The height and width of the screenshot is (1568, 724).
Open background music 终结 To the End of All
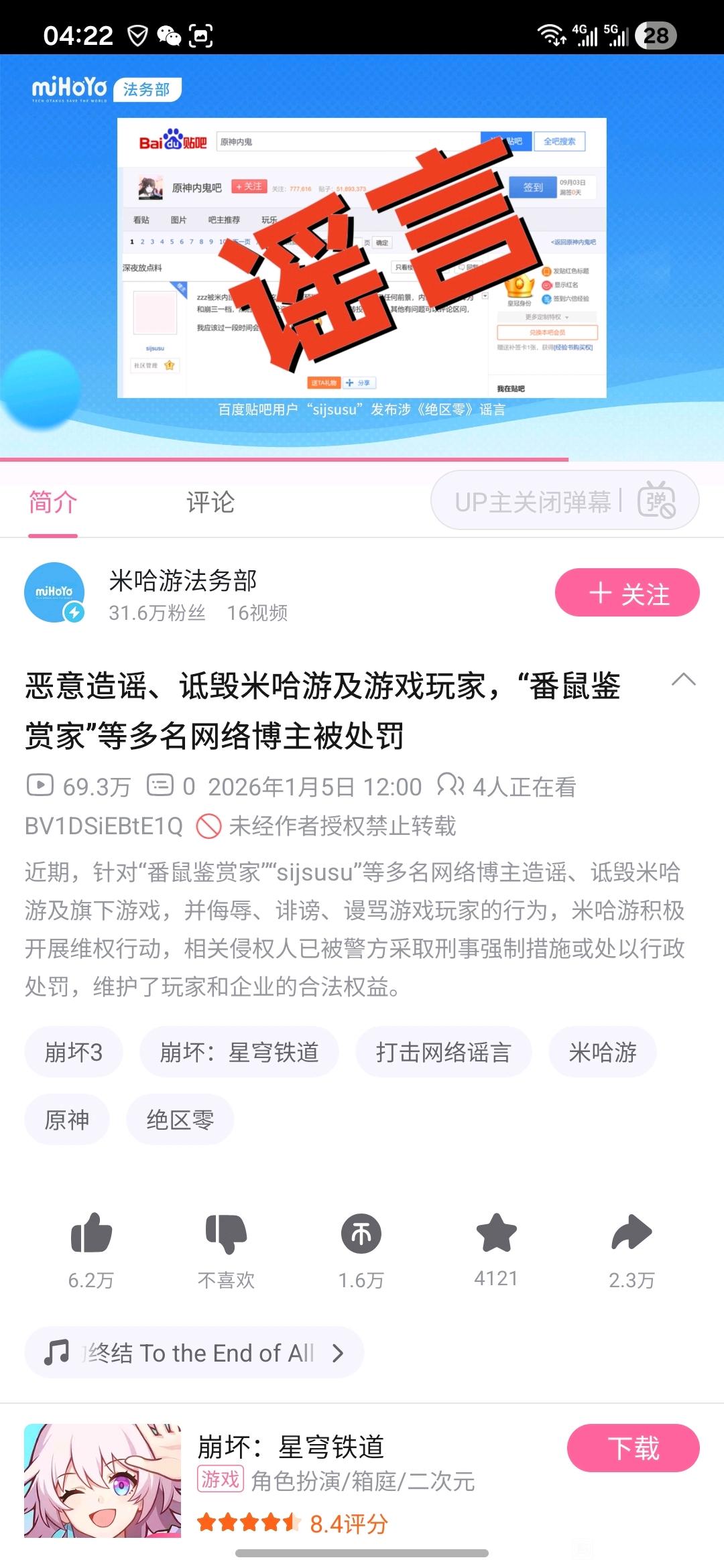194,1353
